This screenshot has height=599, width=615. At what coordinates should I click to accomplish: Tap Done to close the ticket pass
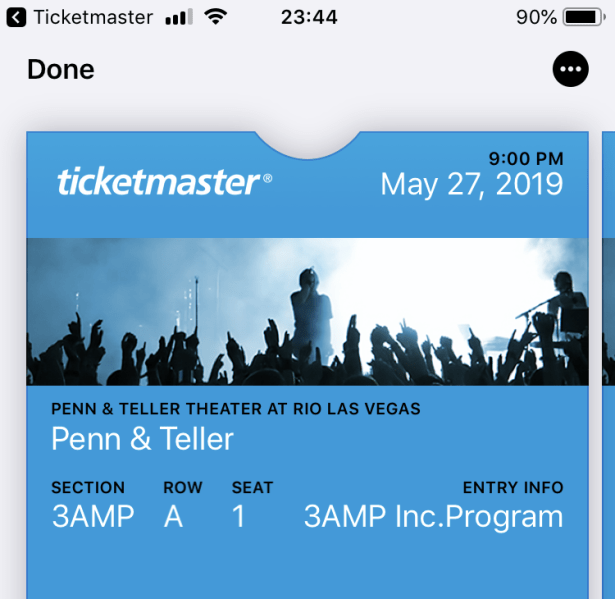tap(61, 70)
